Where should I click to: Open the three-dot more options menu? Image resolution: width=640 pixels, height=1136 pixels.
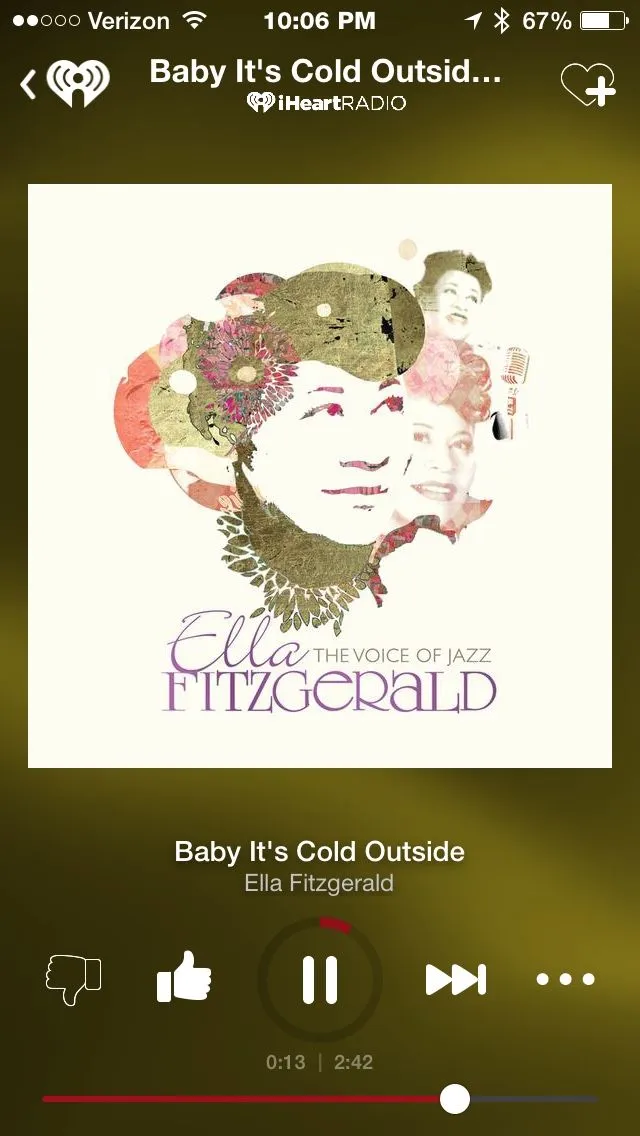566,979
